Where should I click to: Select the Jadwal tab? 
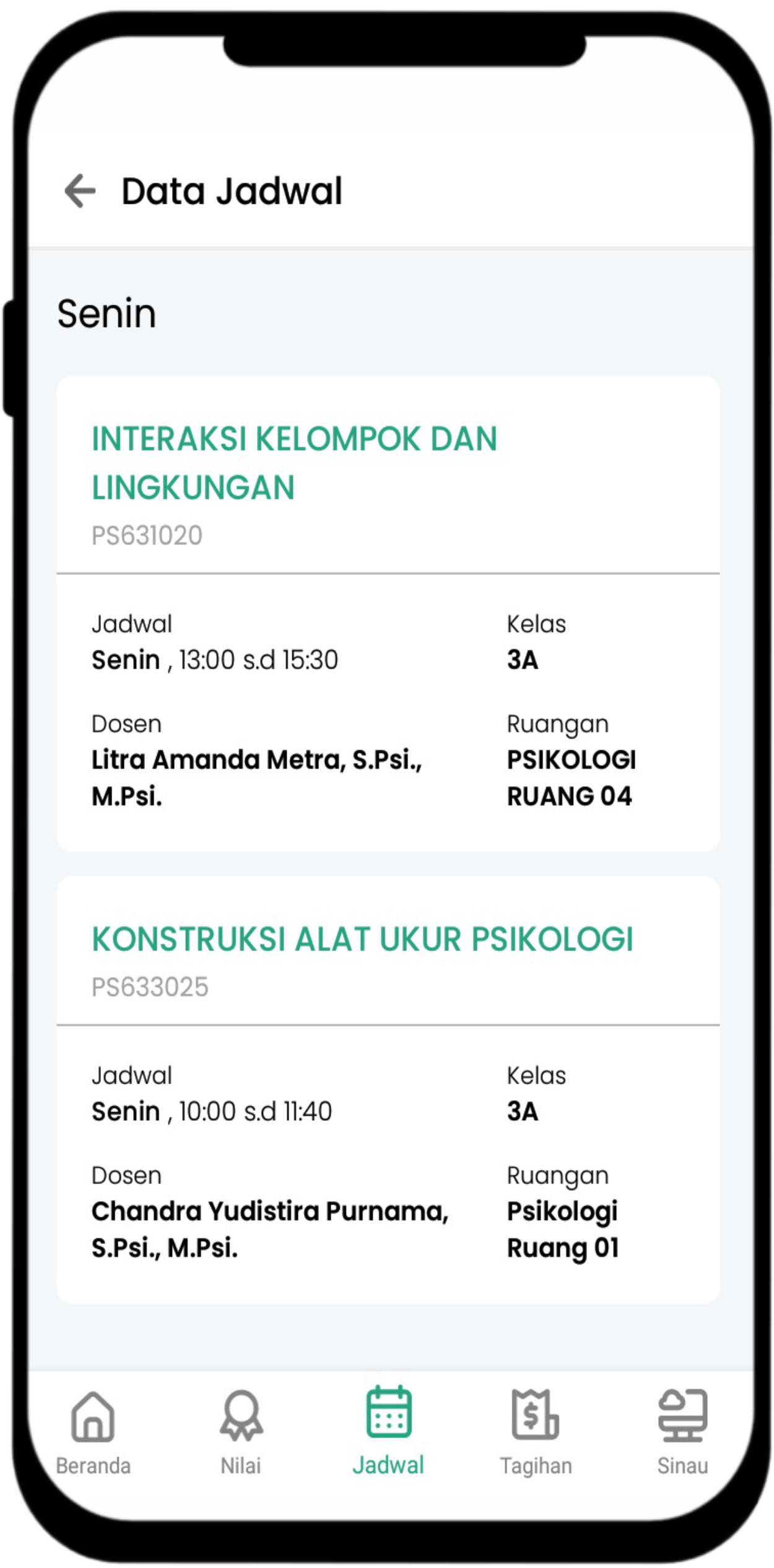tap(388, 1432)
